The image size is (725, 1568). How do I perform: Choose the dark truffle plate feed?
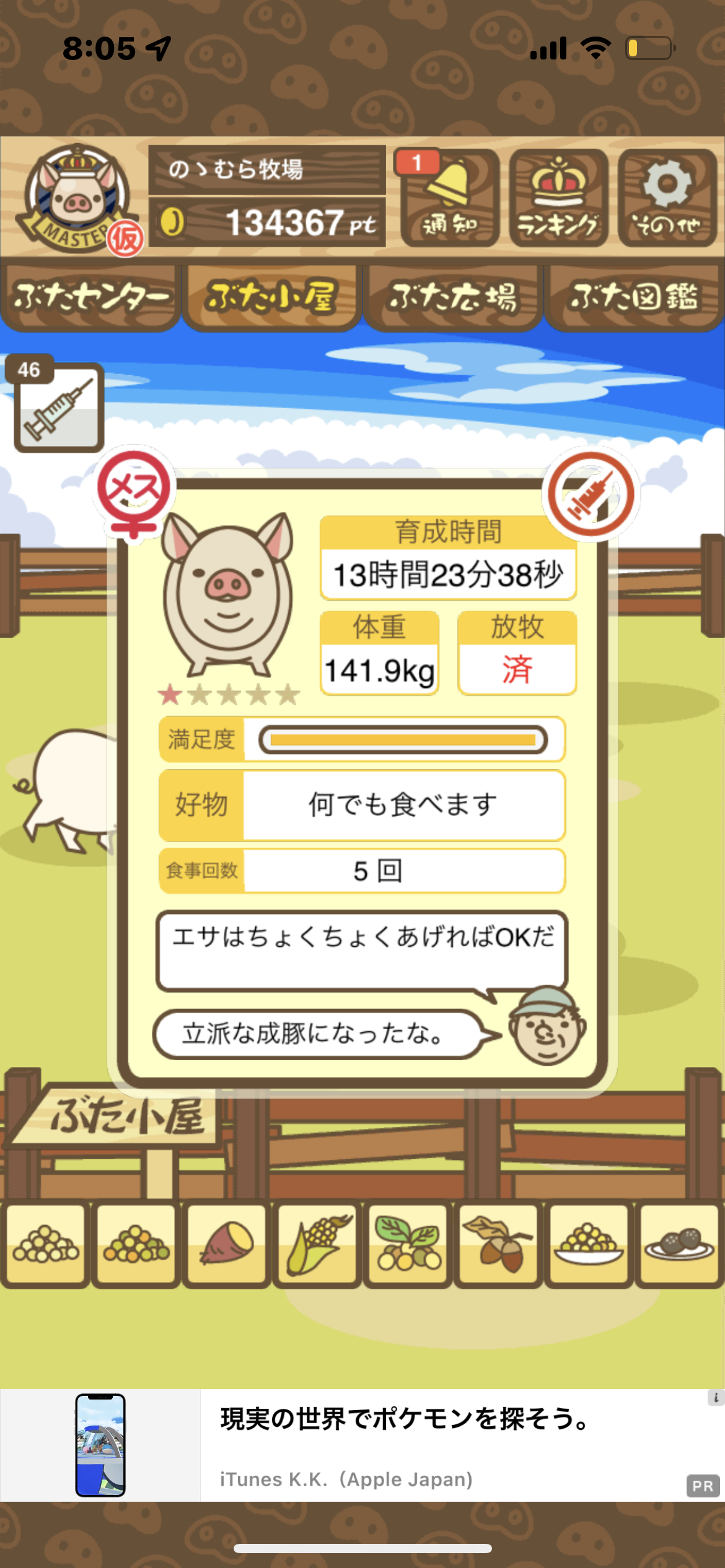point(679,1244)
